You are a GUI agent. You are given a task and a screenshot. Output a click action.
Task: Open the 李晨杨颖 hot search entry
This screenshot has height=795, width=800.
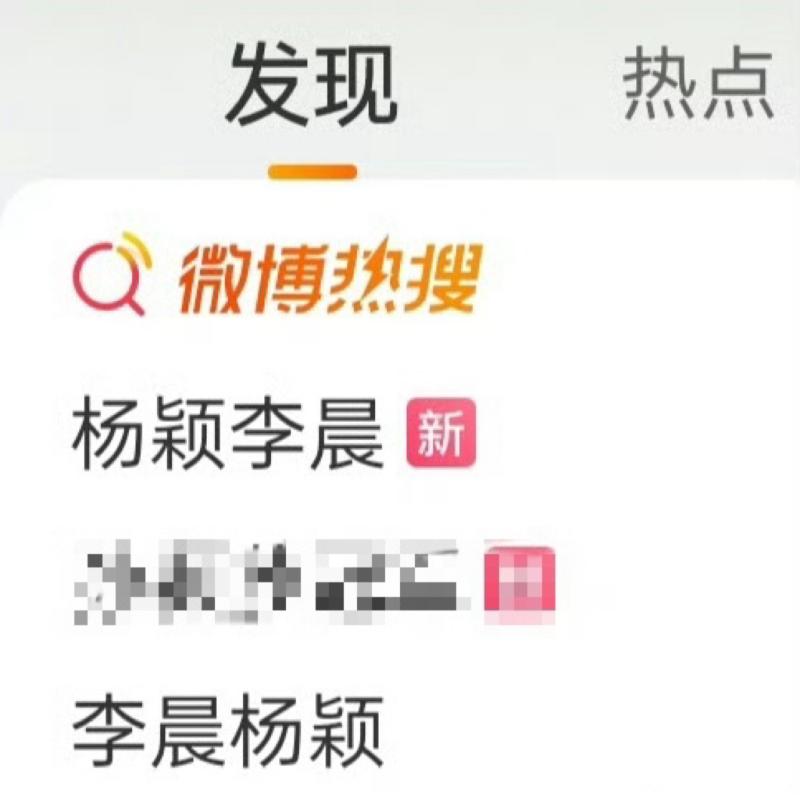tap(228, 729)
